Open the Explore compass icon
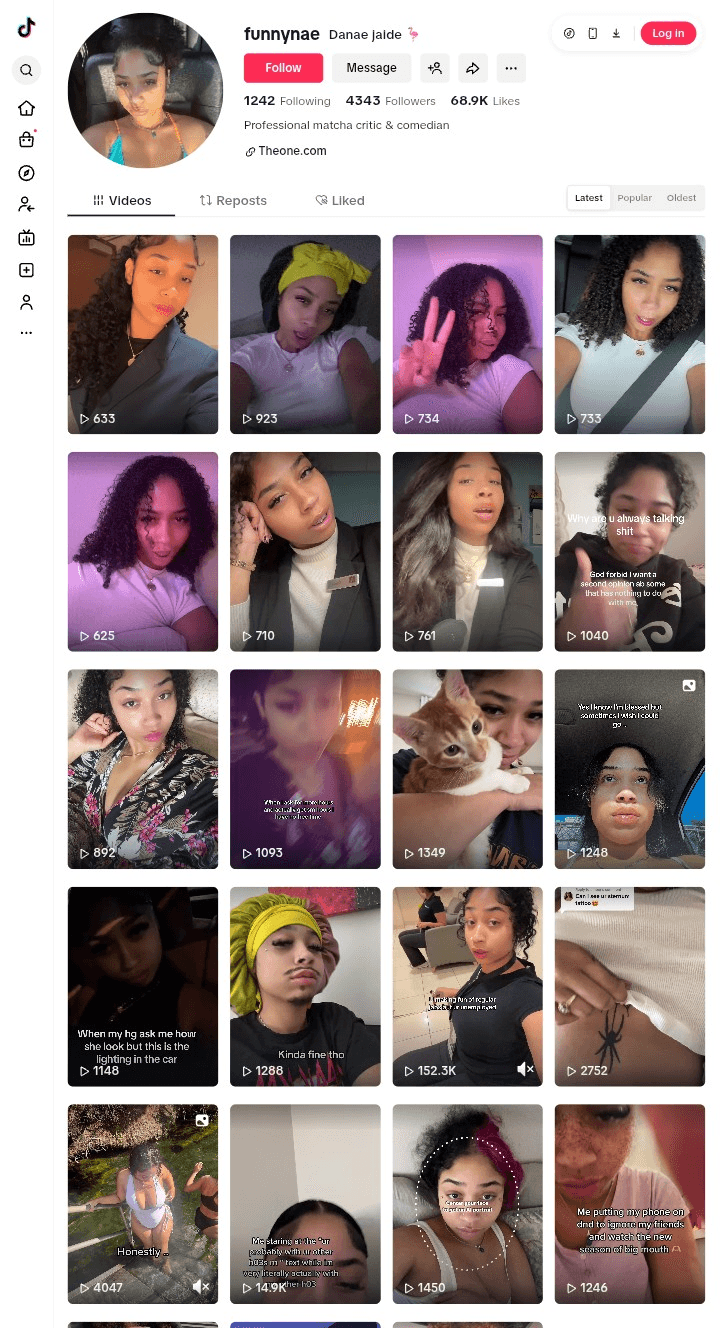This screenshot has width=720, height=1328. tap(26, 173)
